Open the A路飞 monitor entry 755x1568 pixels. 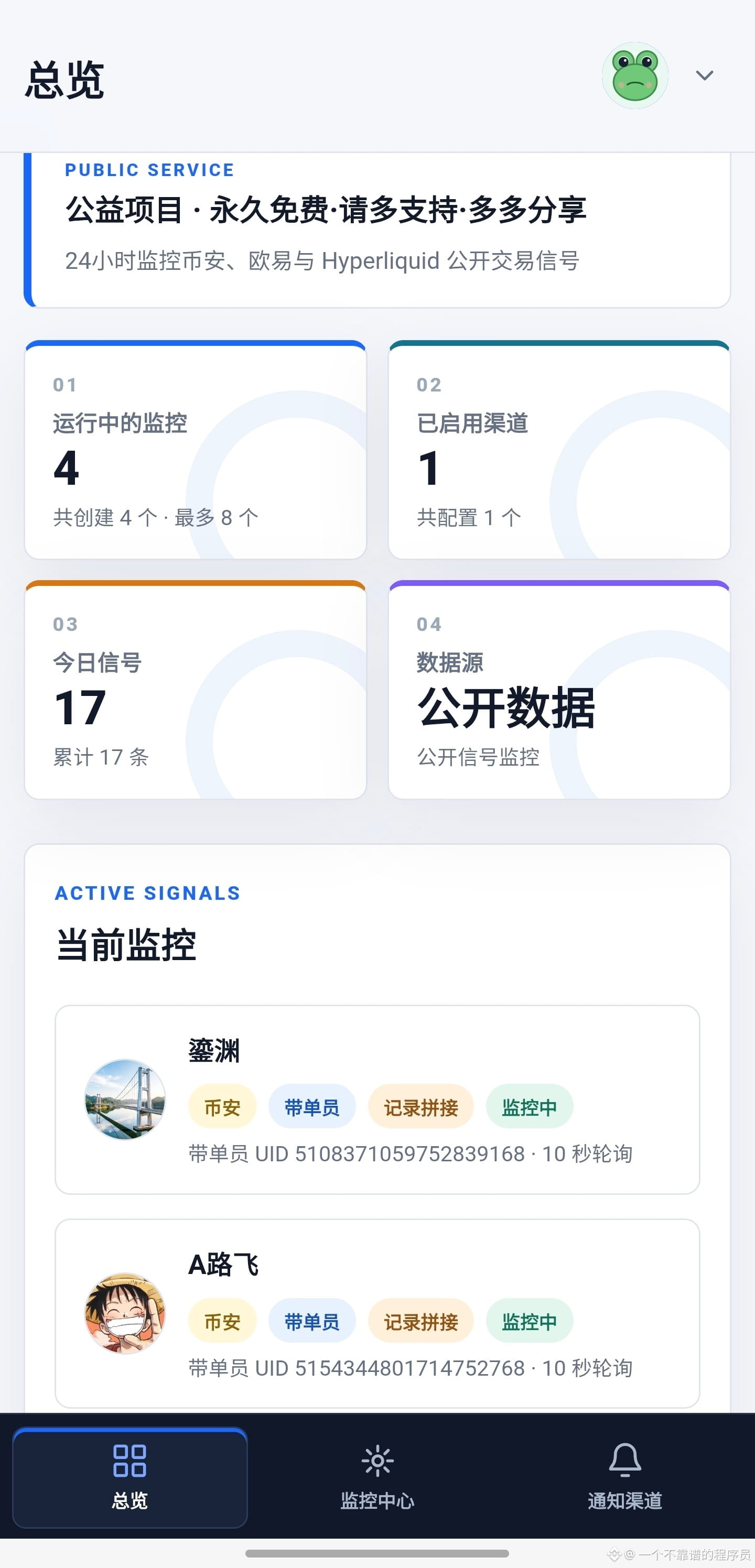(x=377, y=1313)
